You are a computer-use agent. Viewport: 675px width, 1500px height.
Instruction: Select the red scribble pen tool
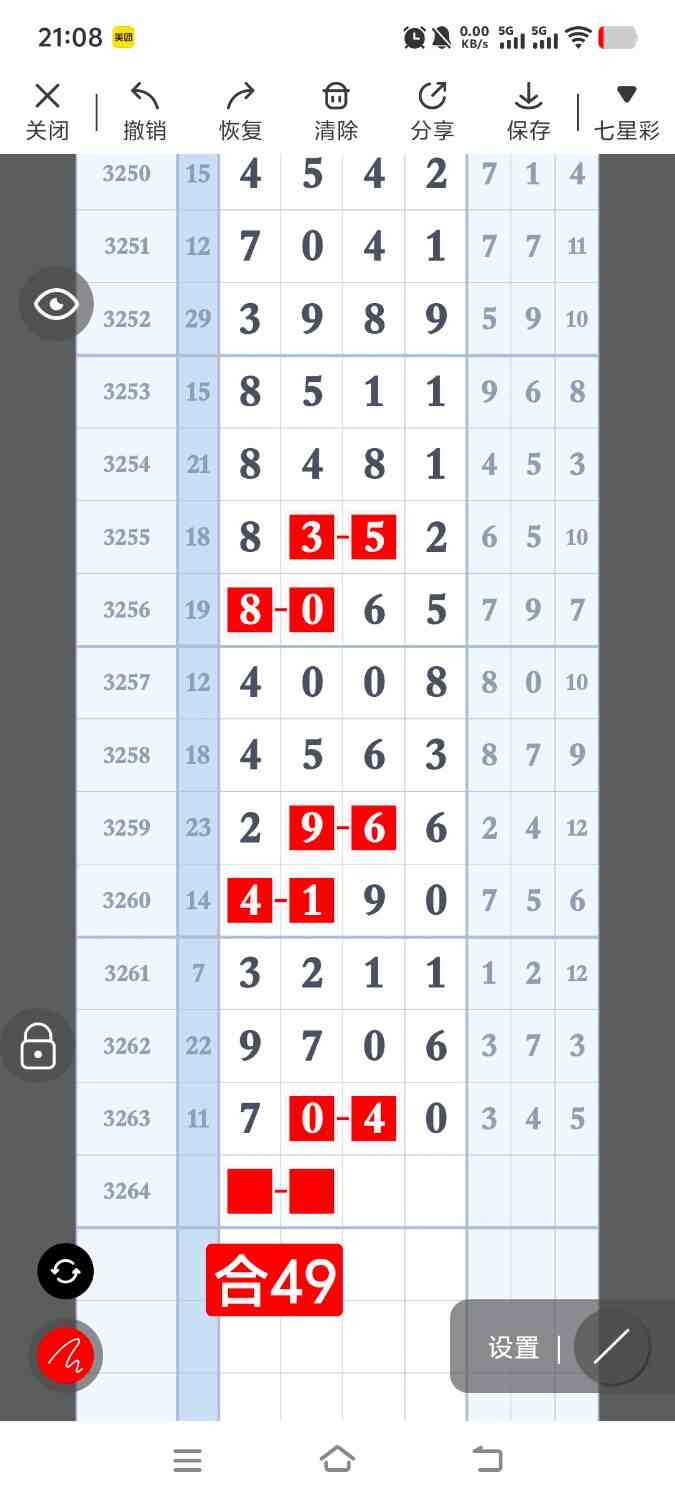click(x=65, y=1355)
